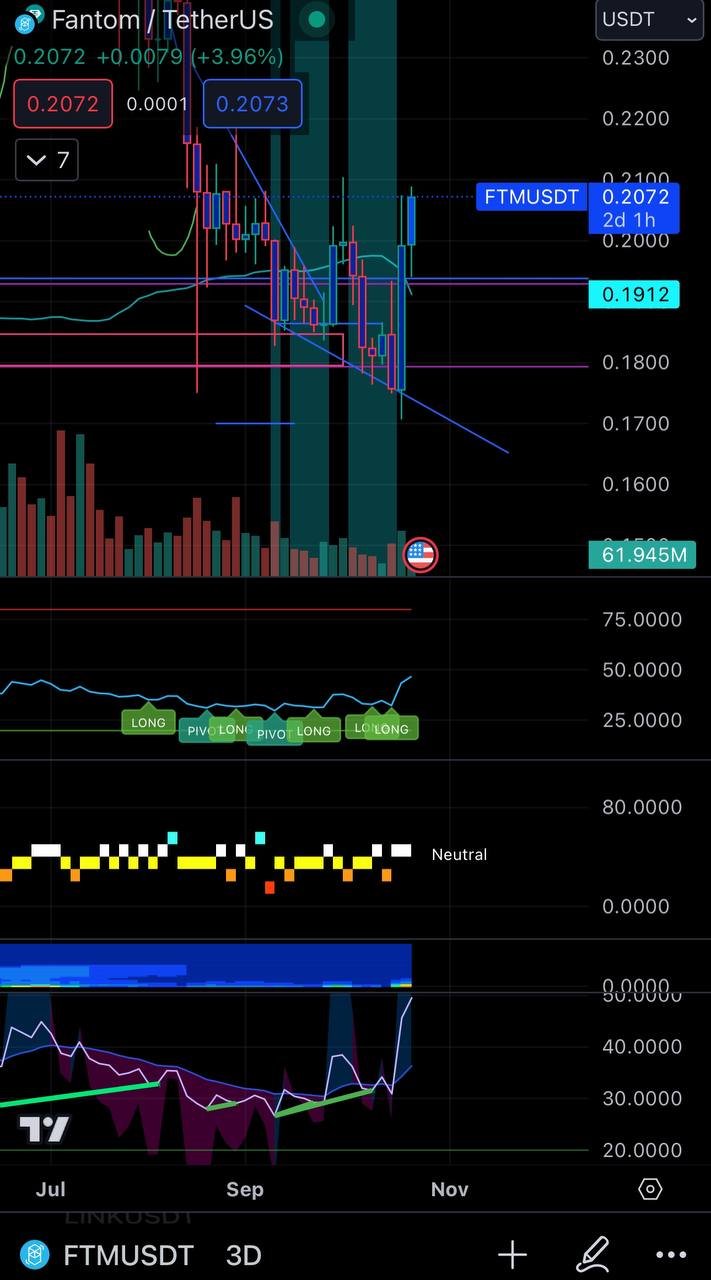Expand the collapsed indicators legend showing 7

click(47, 160)
